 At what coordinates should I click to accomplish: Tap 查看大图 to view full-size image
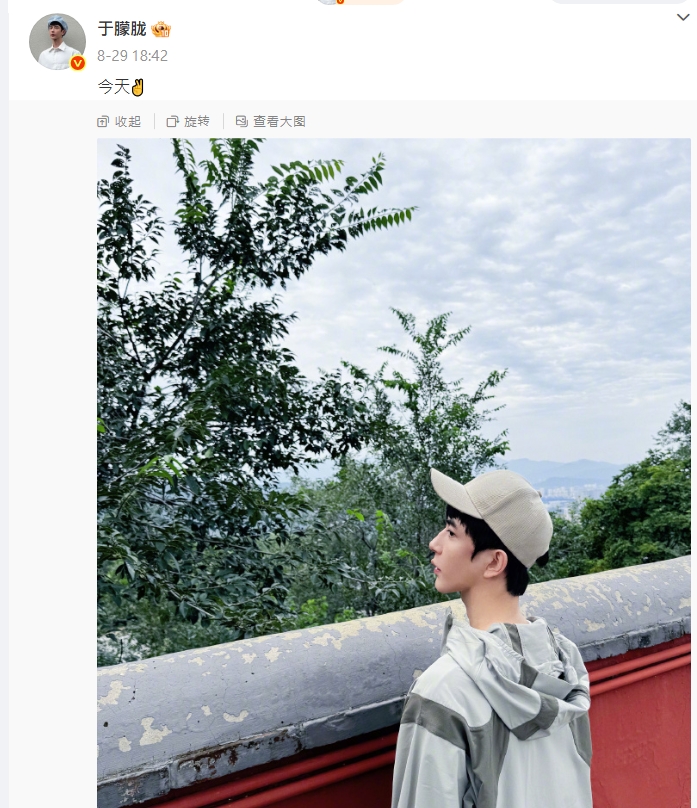(x=270, y=121)
